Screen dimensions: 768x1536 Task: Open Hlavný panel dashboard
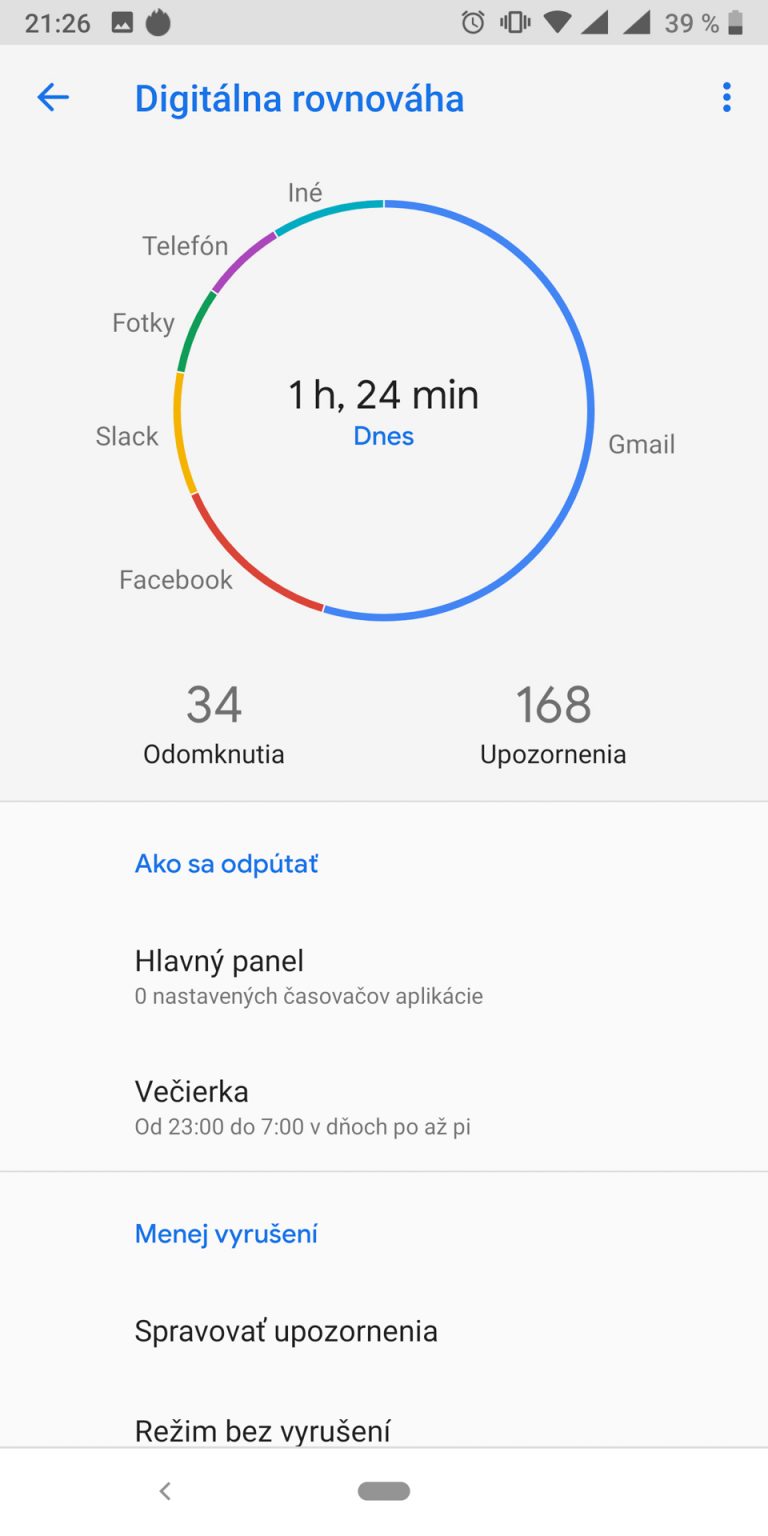click(384, 976)
